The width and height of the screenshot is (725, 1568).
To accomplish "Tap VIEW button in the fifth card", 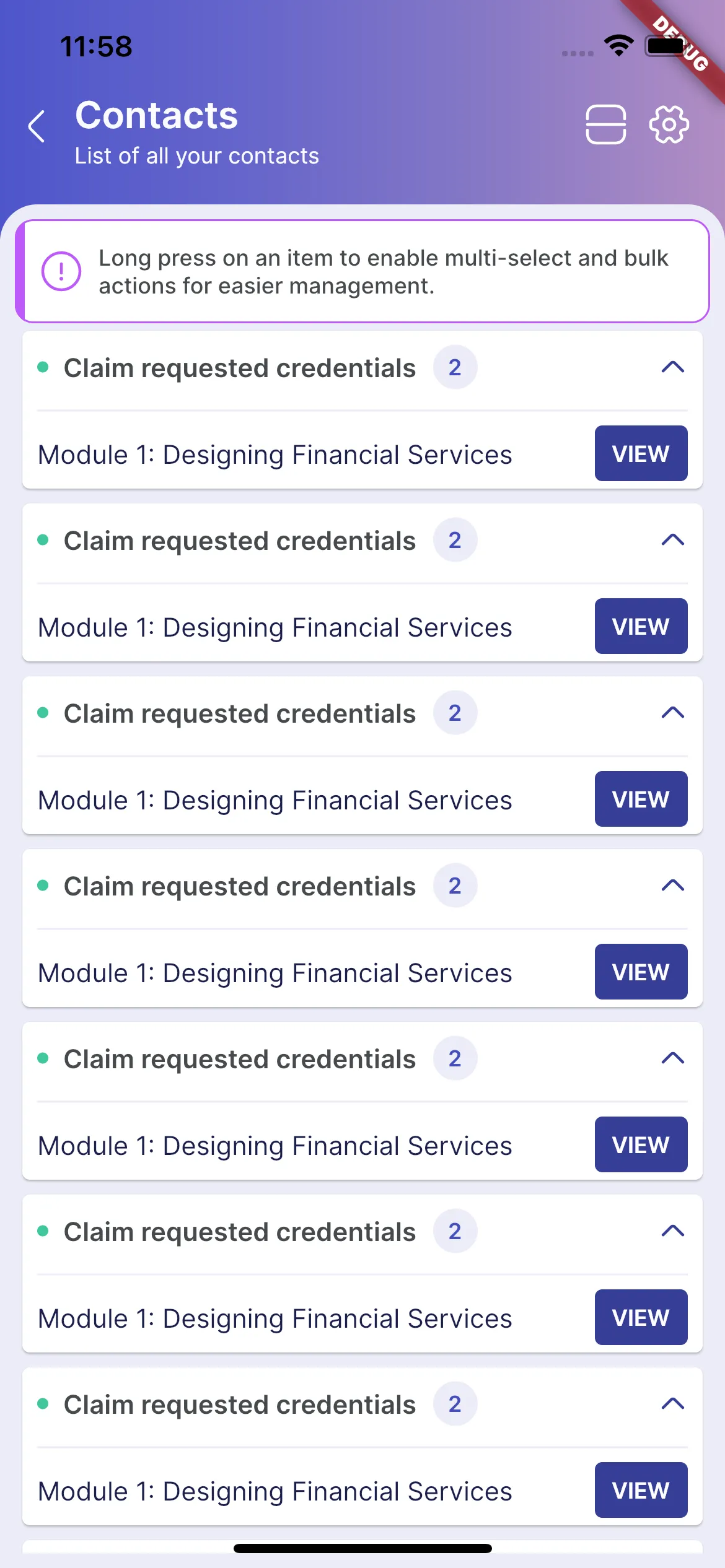I will click(641, 1144).
